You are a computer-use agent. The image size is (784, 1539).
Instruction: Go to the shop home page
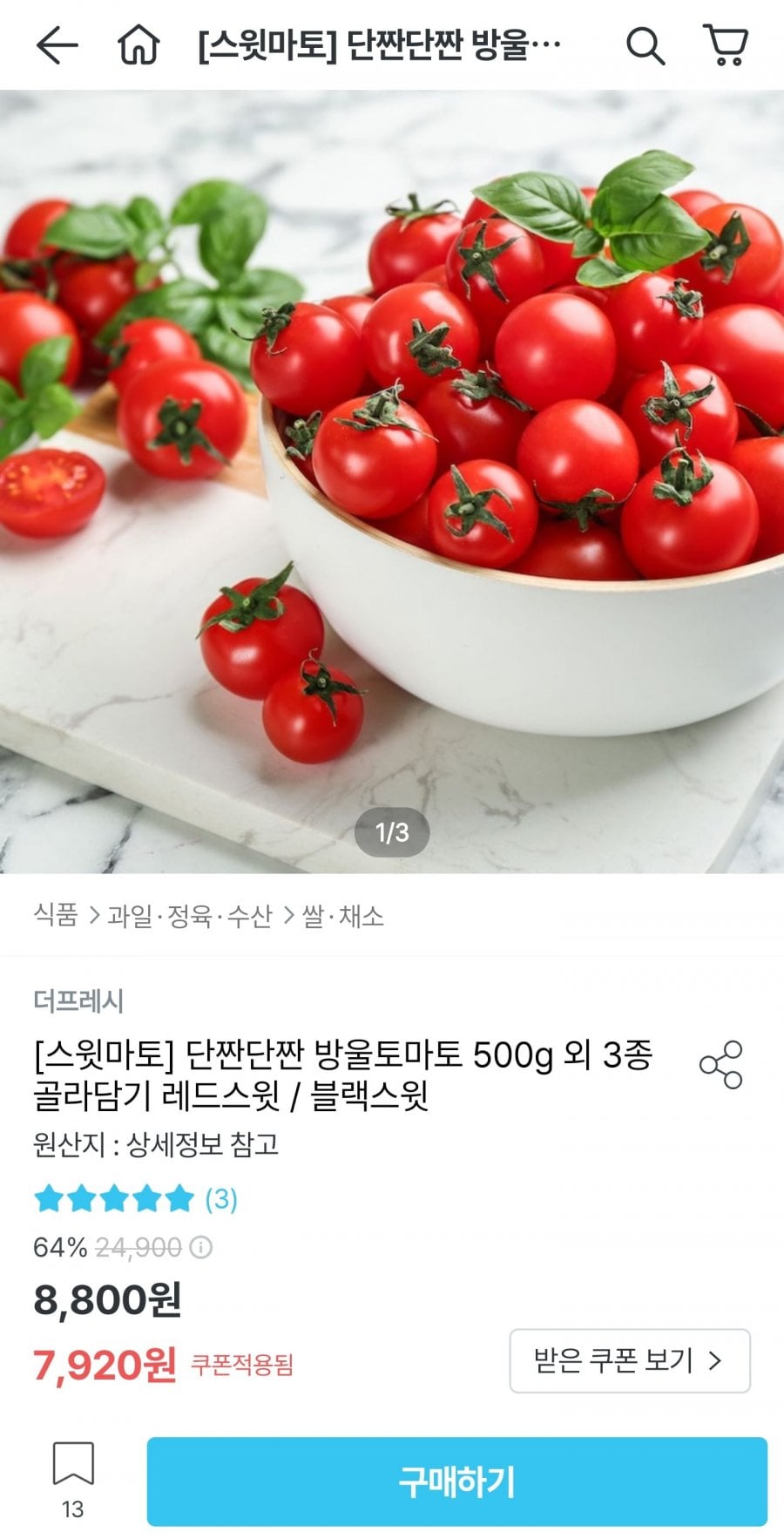(139, 45)
